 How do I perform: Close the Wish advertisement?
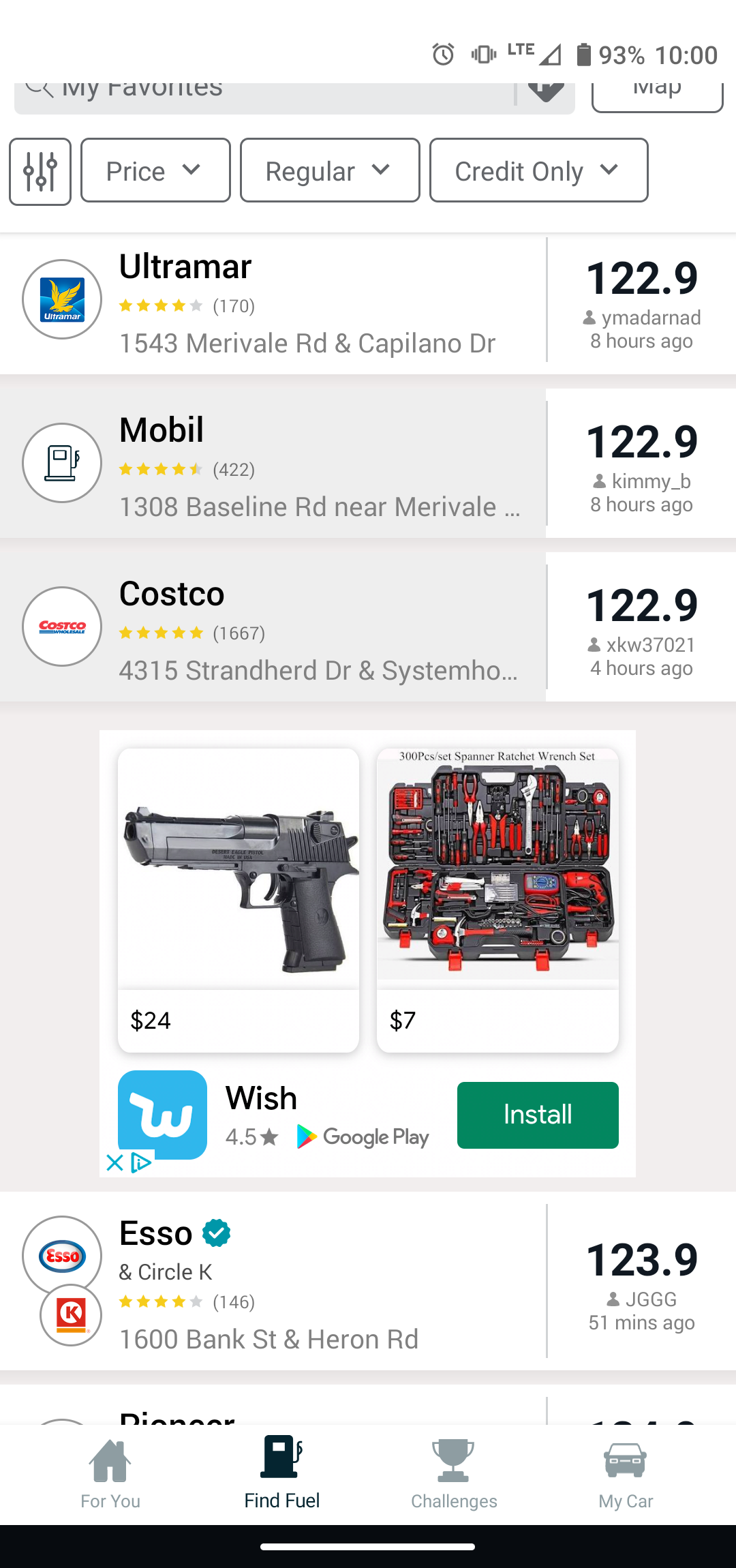point(114,1162)
